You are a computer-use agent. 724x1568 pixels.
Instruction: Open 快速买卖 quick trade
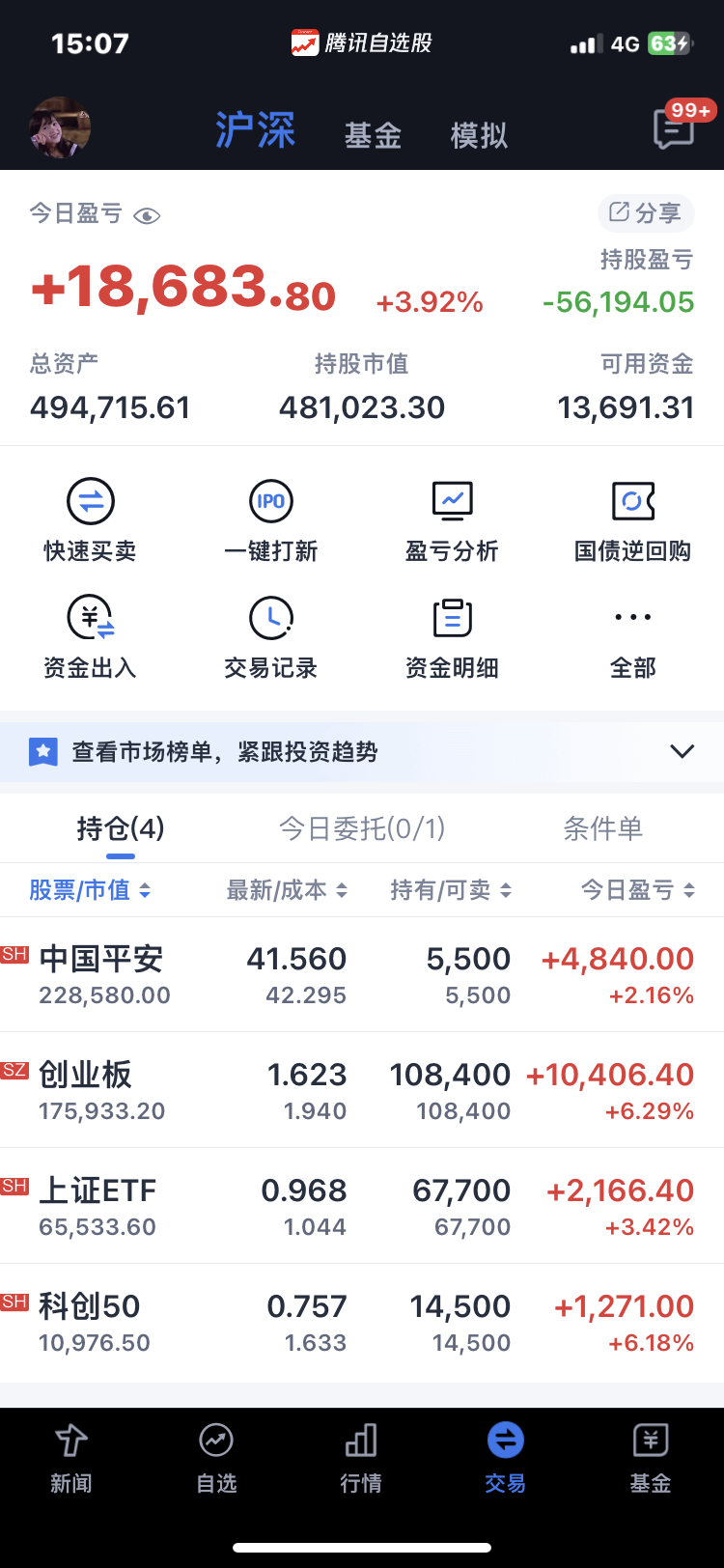click(x=91, y=521)
